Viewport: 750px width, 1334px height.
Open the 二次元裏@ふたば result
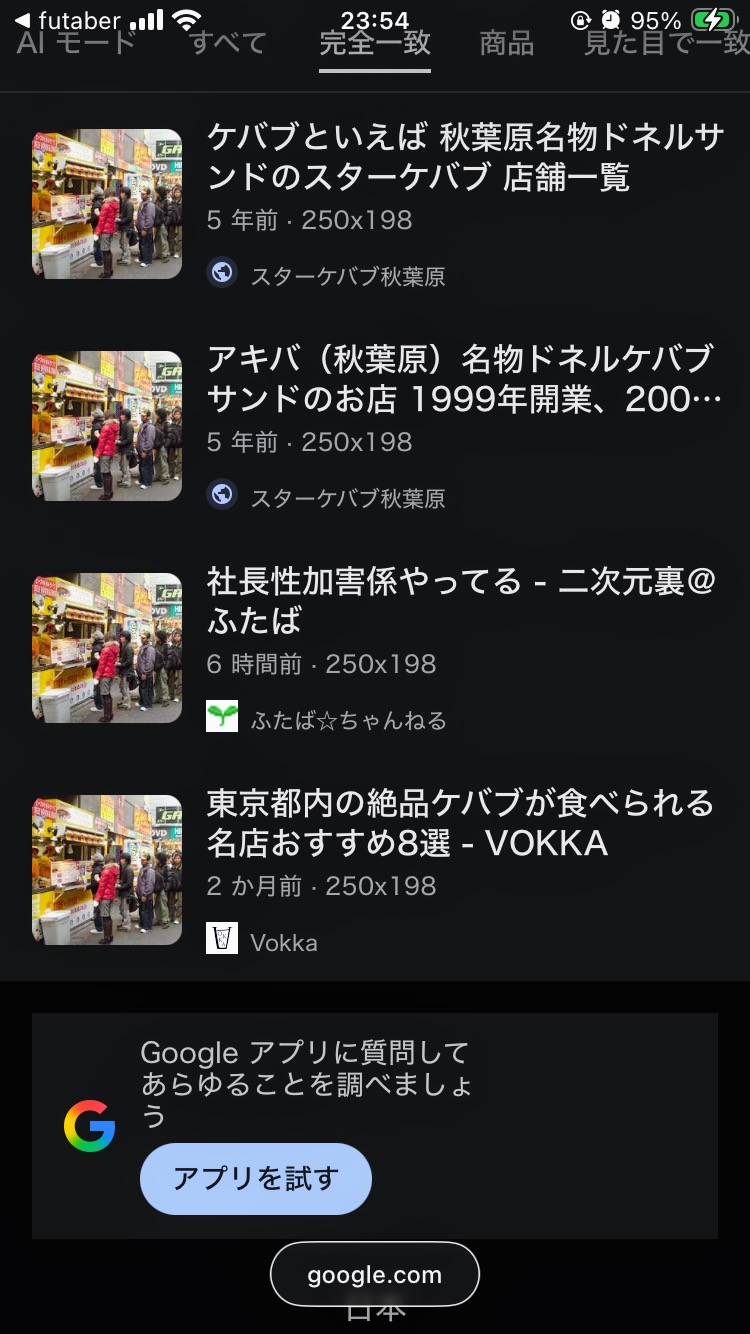coord(461,601)
